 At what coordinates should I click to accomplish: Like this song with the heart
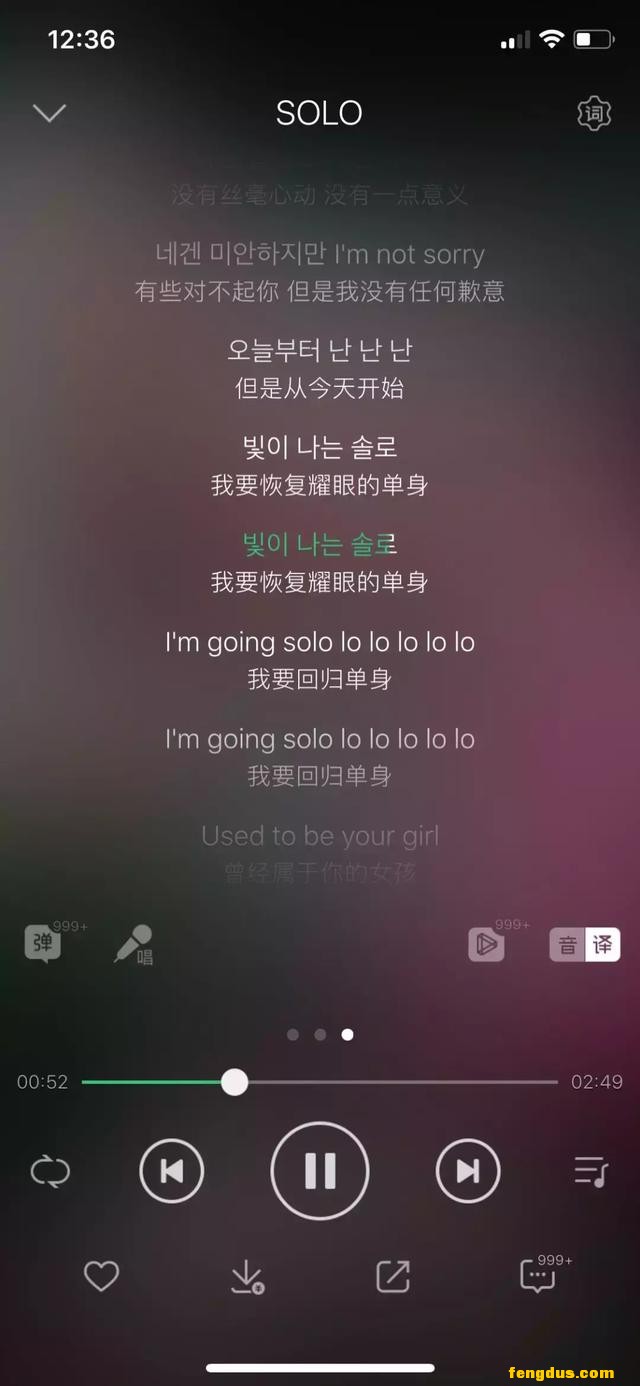tap(101, 1275)
